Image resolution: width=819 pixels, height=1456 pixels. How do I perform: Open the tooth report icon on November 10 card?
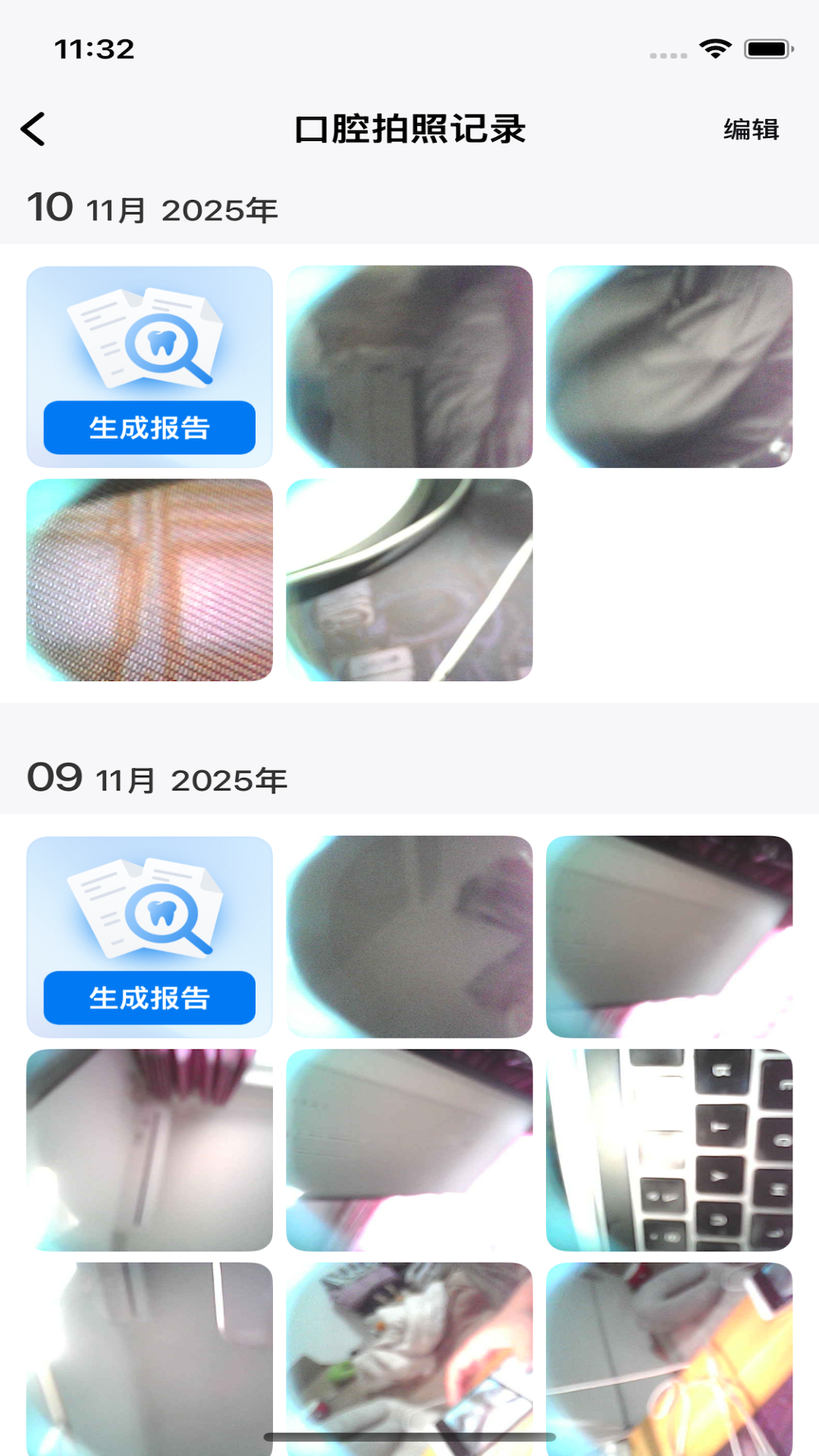point(149,341)
